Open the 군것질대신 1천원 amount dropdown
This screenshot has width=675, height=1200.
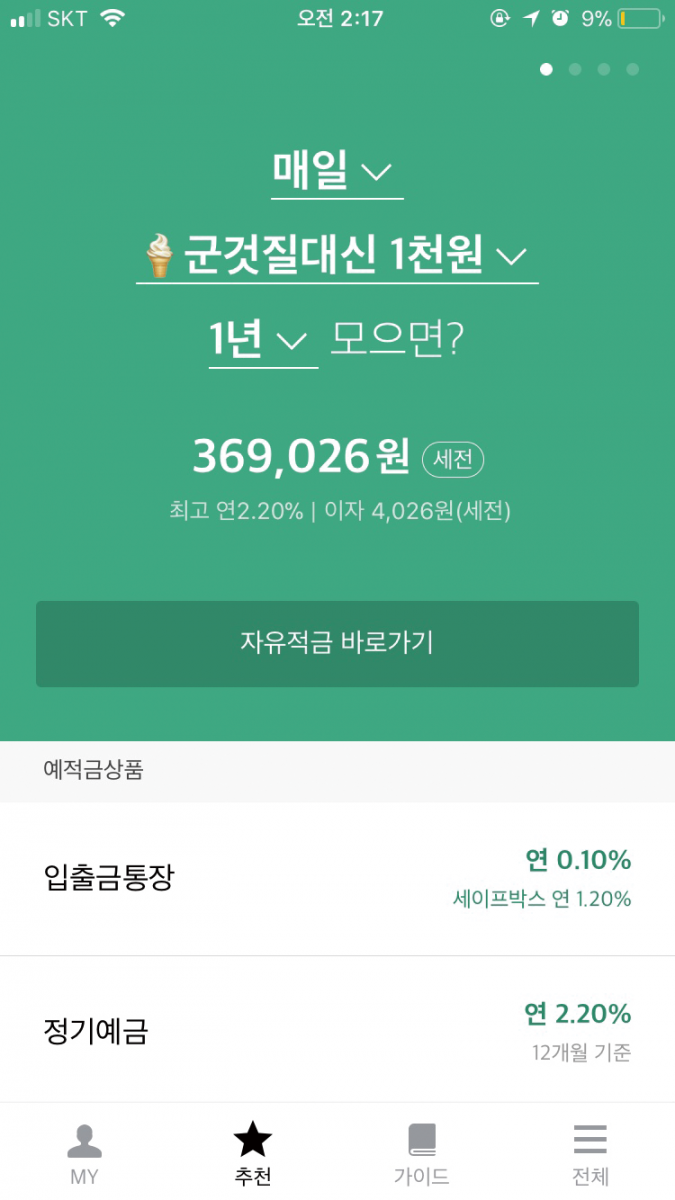click(336, 256)
